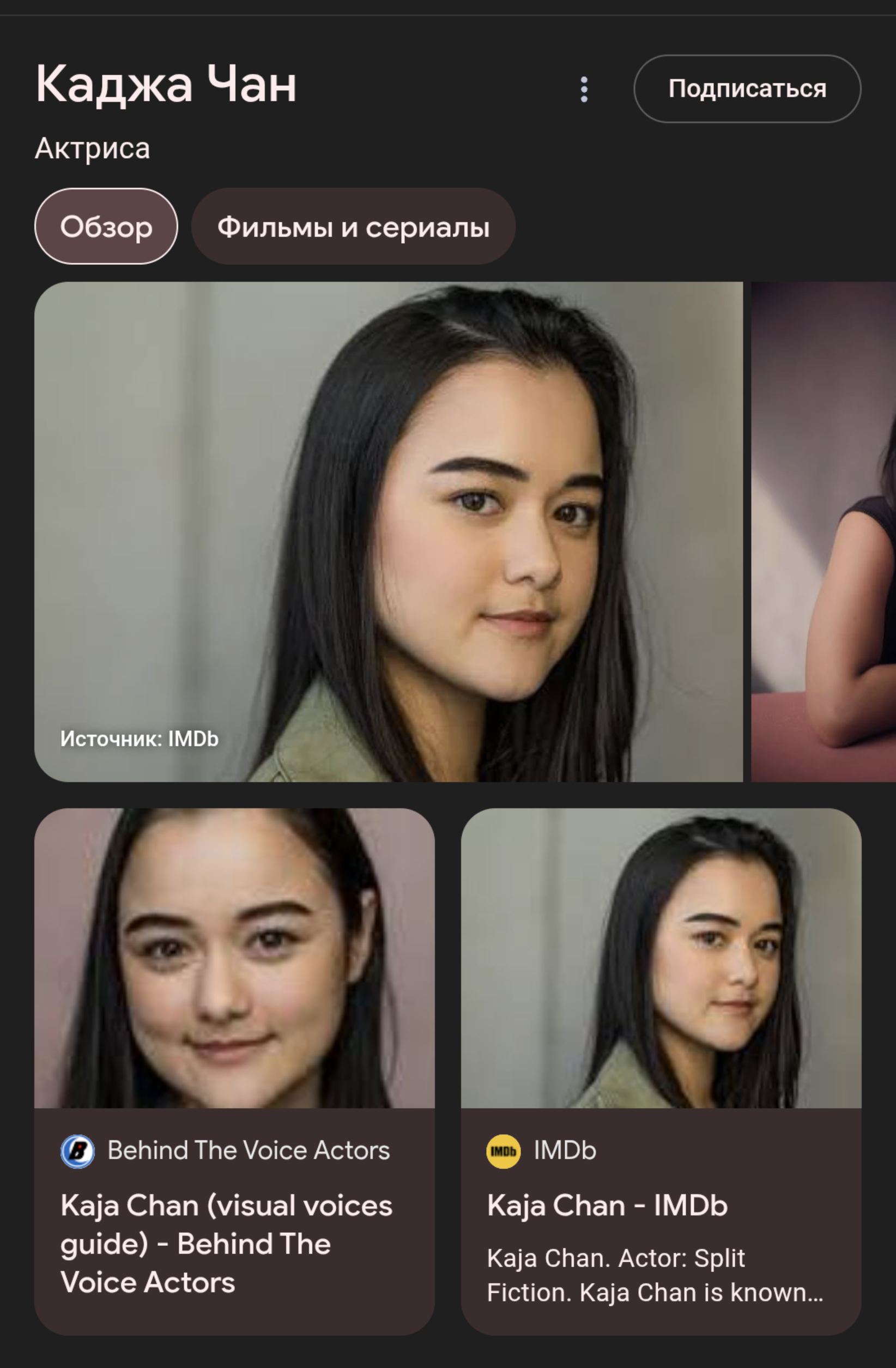Open the three-dot overflow menu
The height and width of the screenshot is (1368, 896).
click(x=584, y=90)
